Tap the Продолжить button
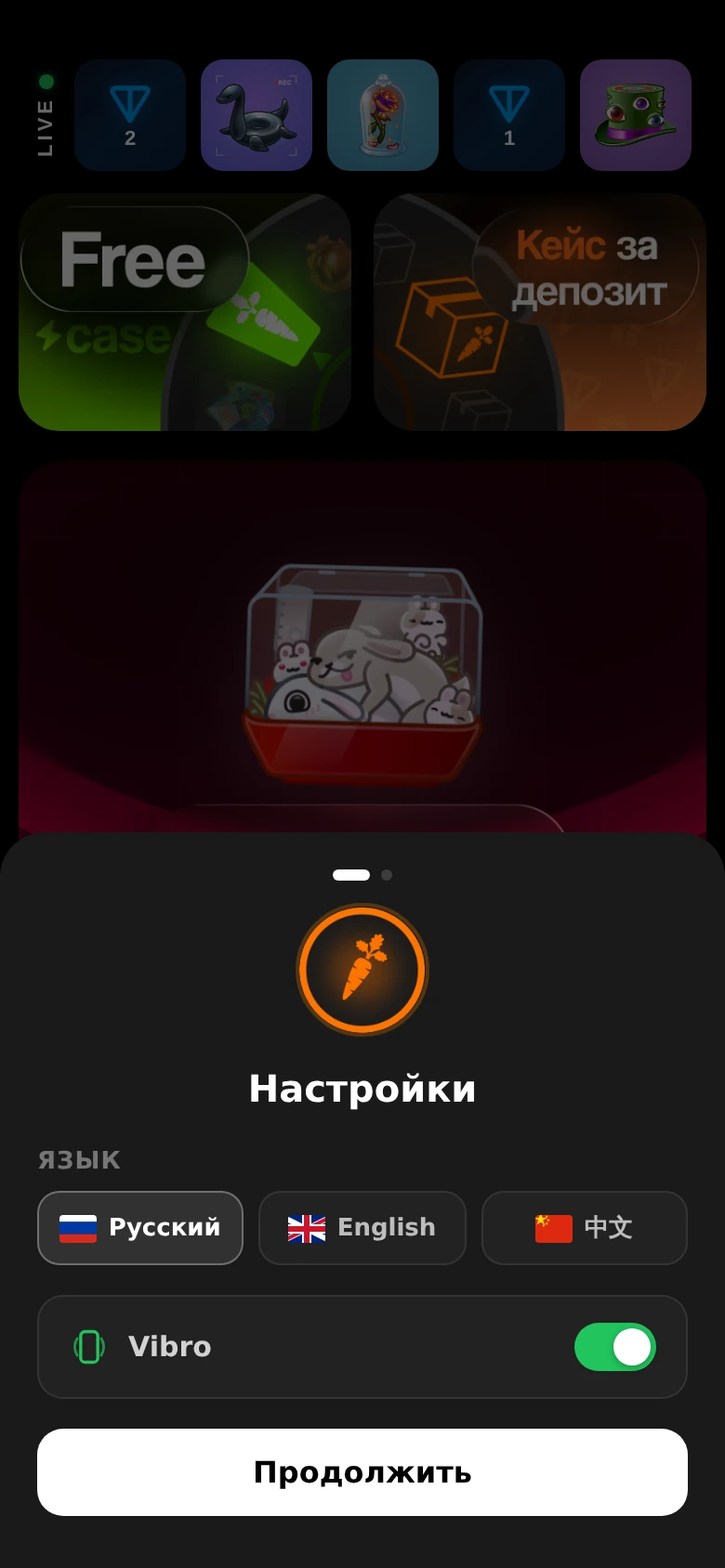 tap(362, 1472)
